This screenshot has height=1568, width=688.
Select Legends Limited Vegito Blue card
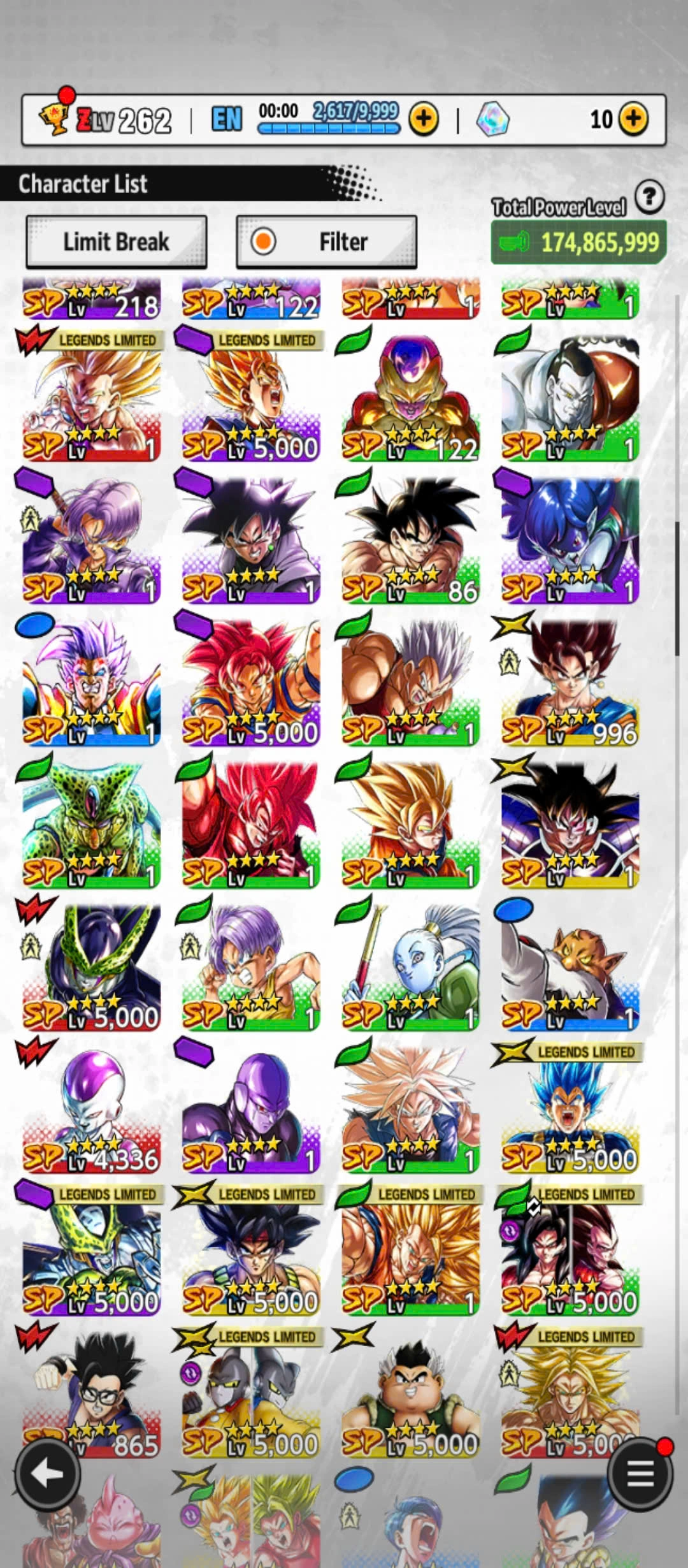570,1108
